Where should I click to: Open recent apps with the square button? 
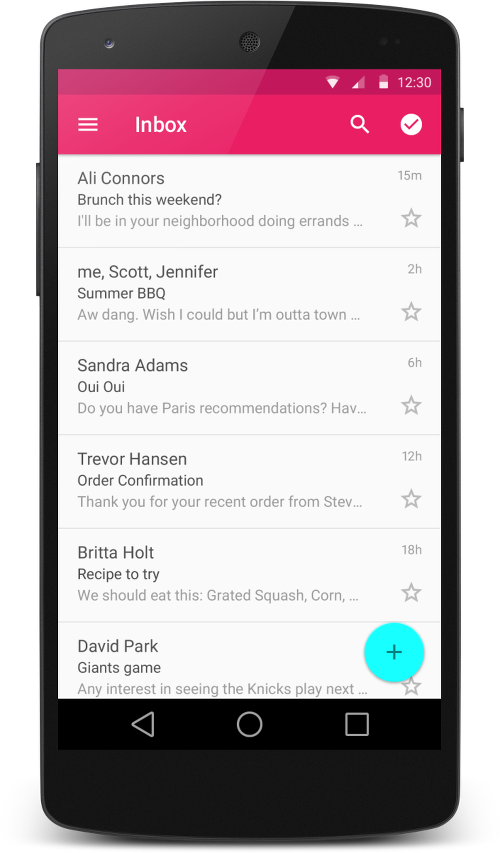point(357,725)
